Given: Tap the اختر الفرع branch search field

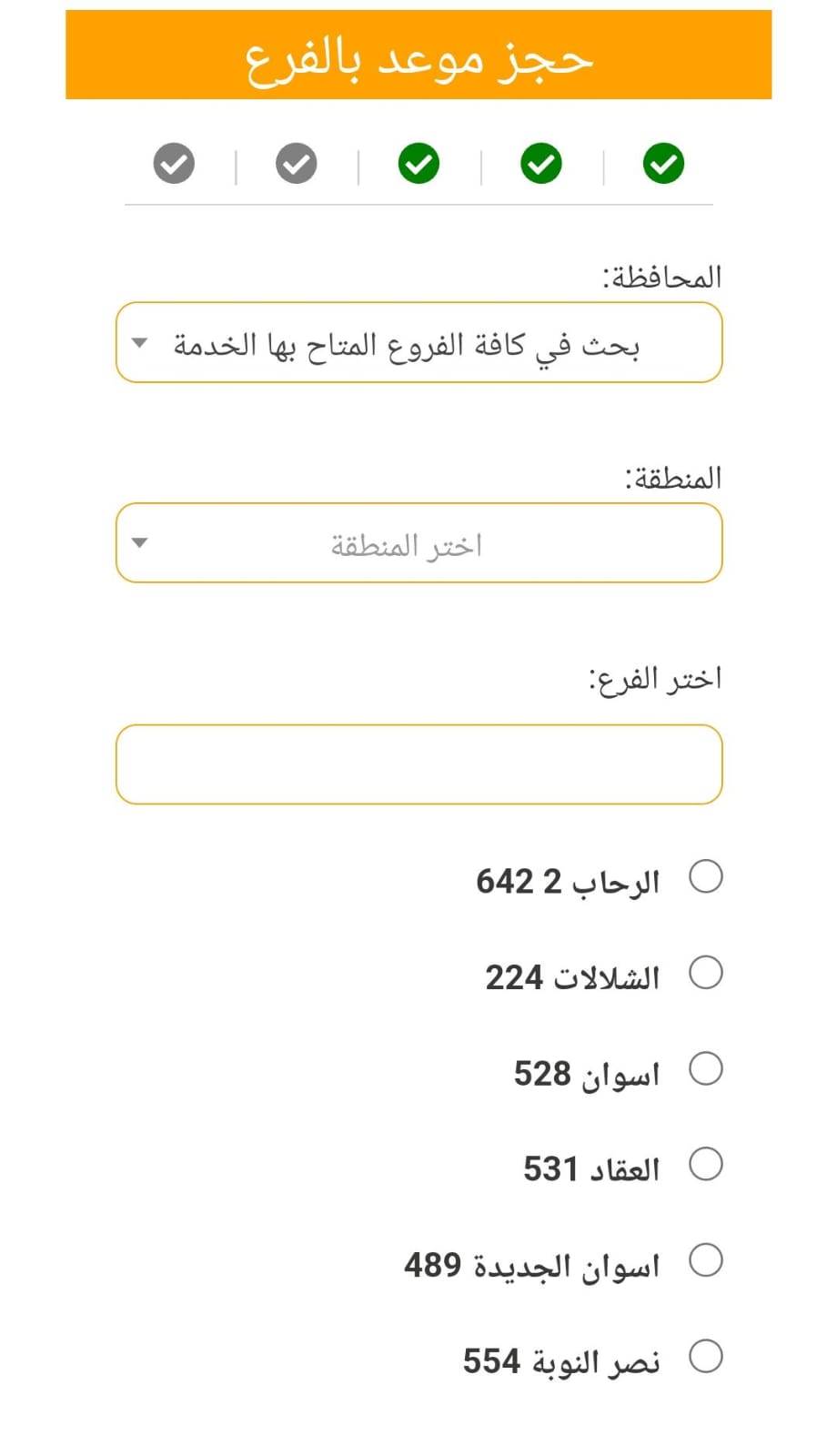Looking at the screenshot, I should pos(418,764).
